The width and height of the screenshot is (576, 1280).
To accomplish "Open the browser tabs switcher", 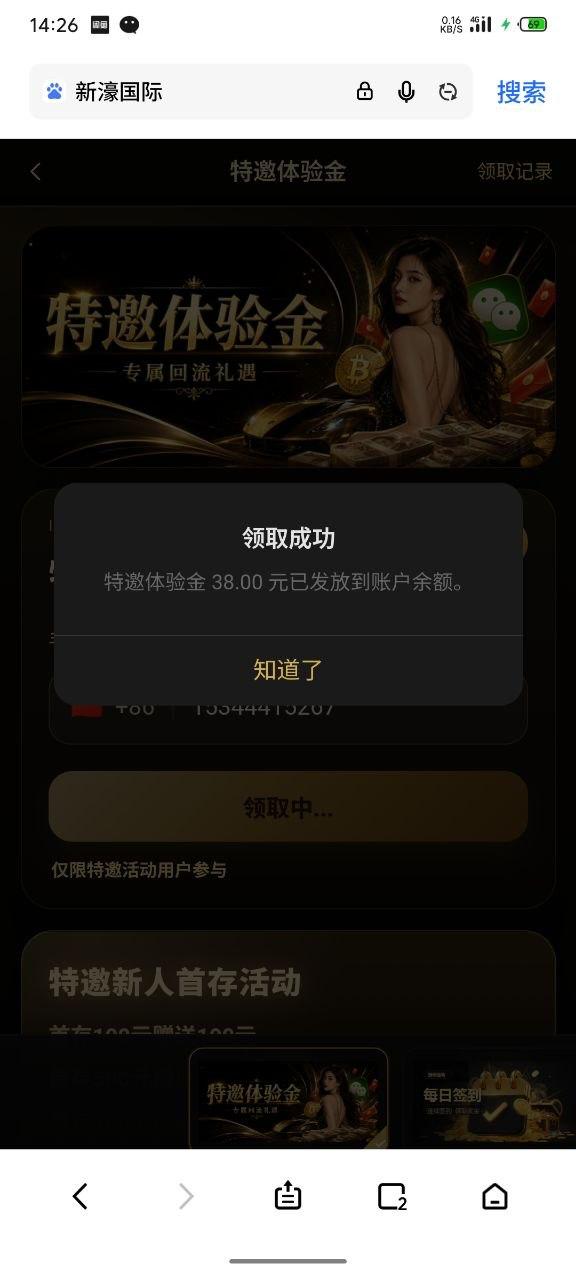I will (x=392, y=1196).
